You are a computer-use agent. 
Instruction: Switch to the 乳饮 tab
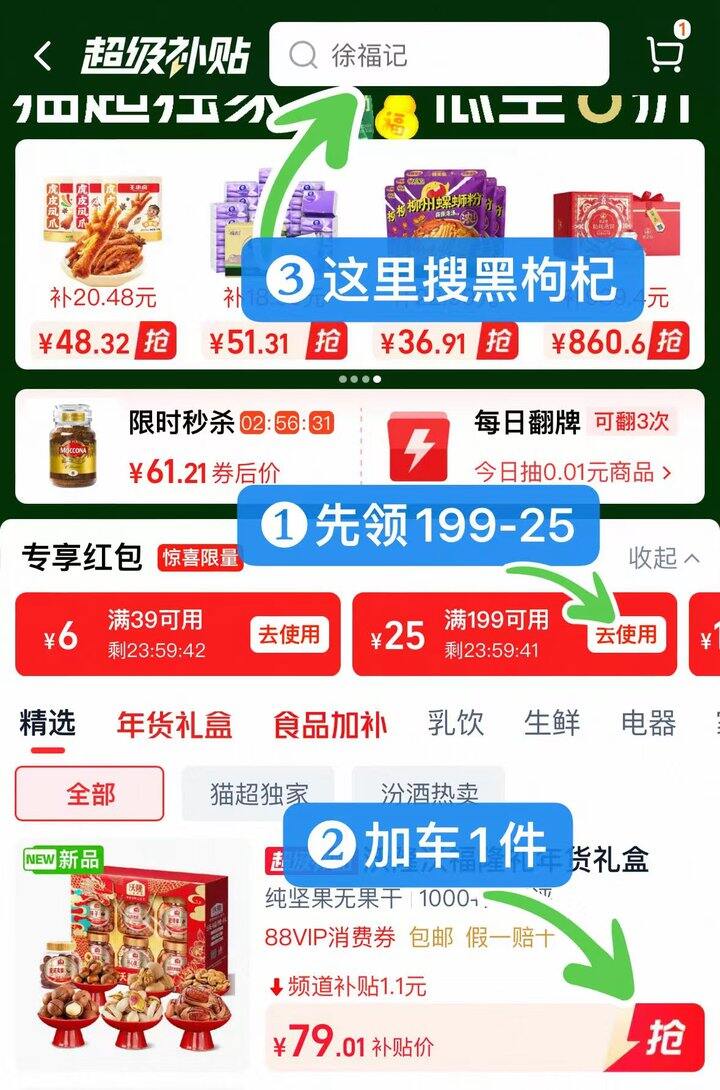pyautogui.click(x=455, y=723)
